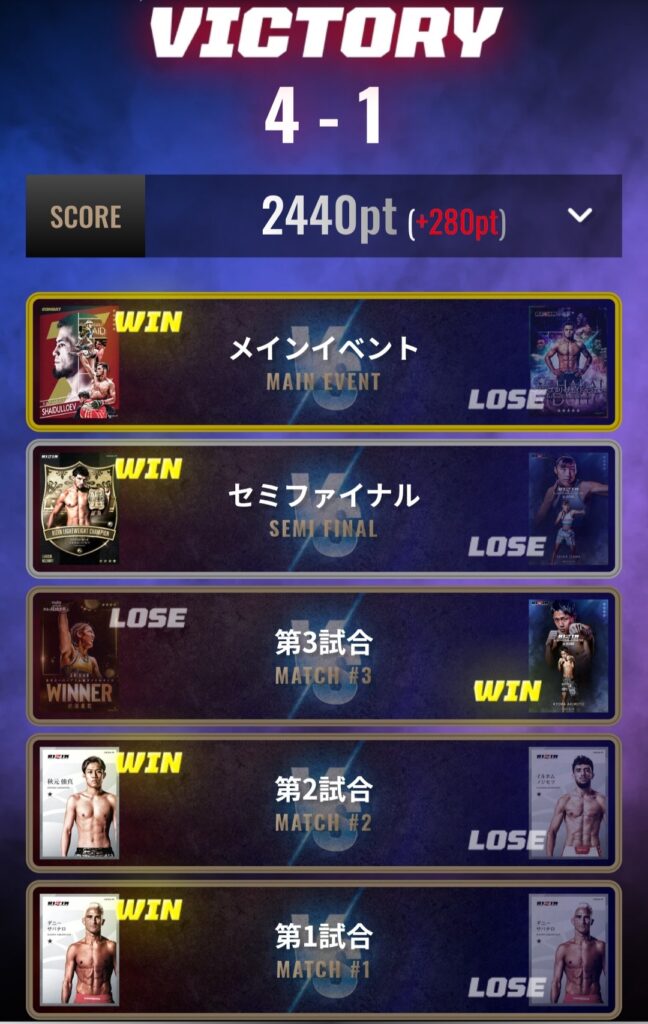Viewport: 648px width, 1024px height.
Task: Open the Main Event match card
Action: (323, 362)
